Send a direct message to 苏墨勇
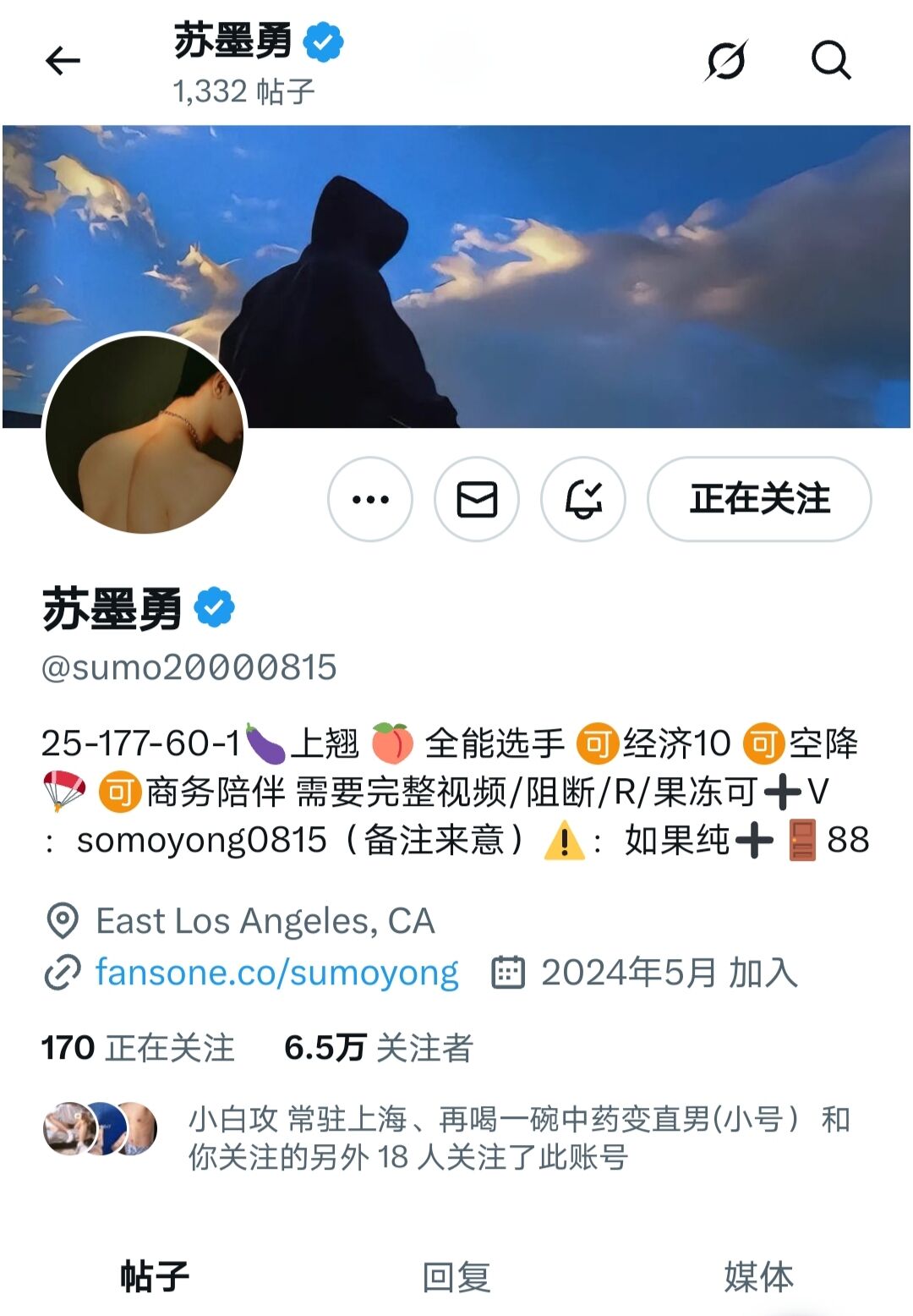Viewport: 913px width, 1316px height. [477, 499]
